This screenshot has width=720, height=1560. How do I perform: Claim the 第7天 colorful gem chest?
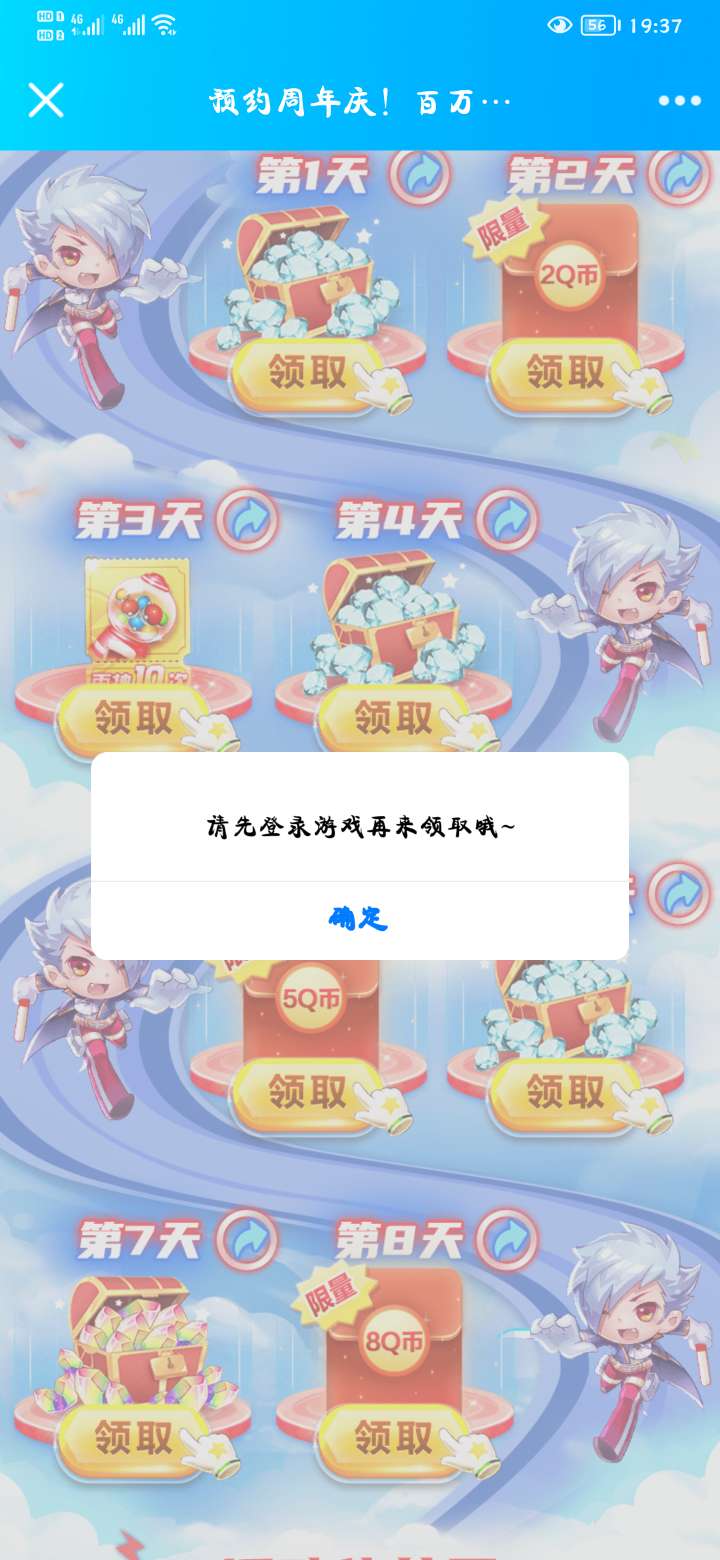pos(134,1439)
